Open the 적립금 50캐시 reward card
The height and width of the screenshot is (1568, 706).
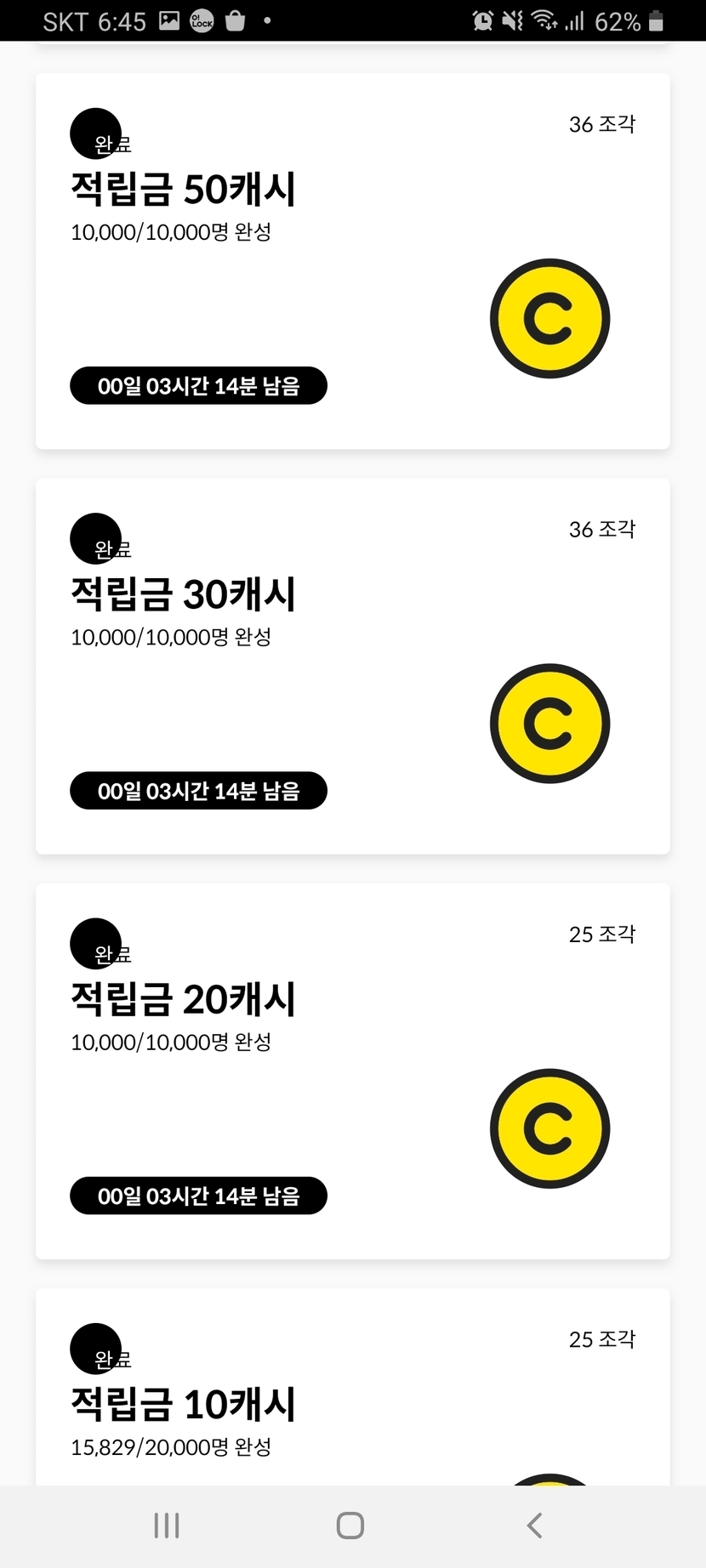tap(352, 261)
